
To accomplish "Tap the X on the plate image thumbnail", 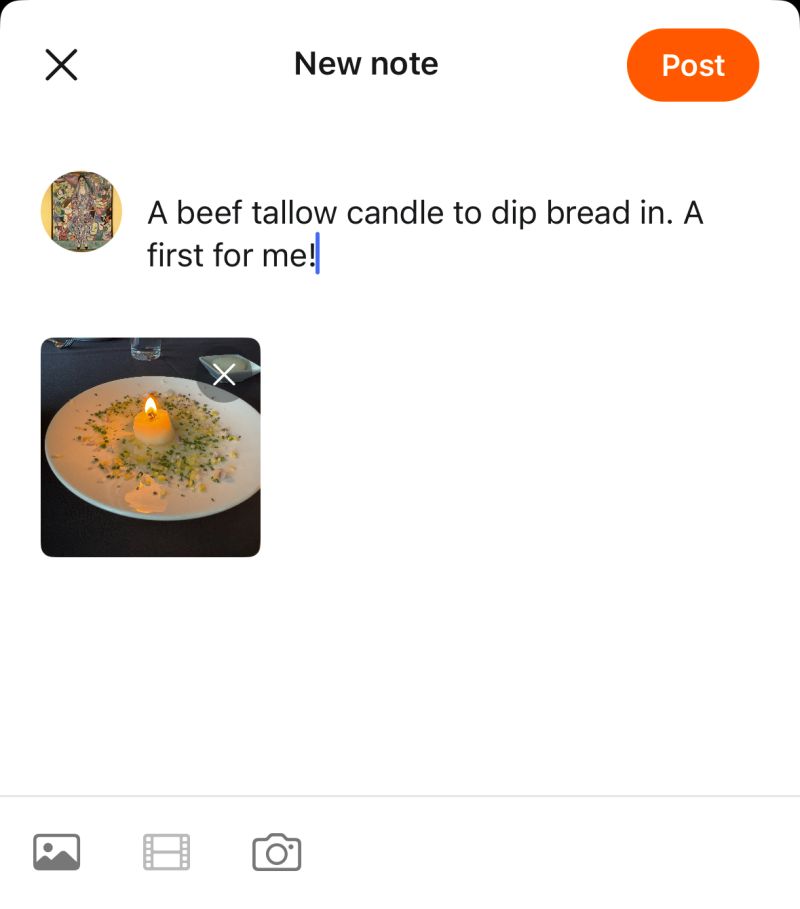I will click(223, 374).
